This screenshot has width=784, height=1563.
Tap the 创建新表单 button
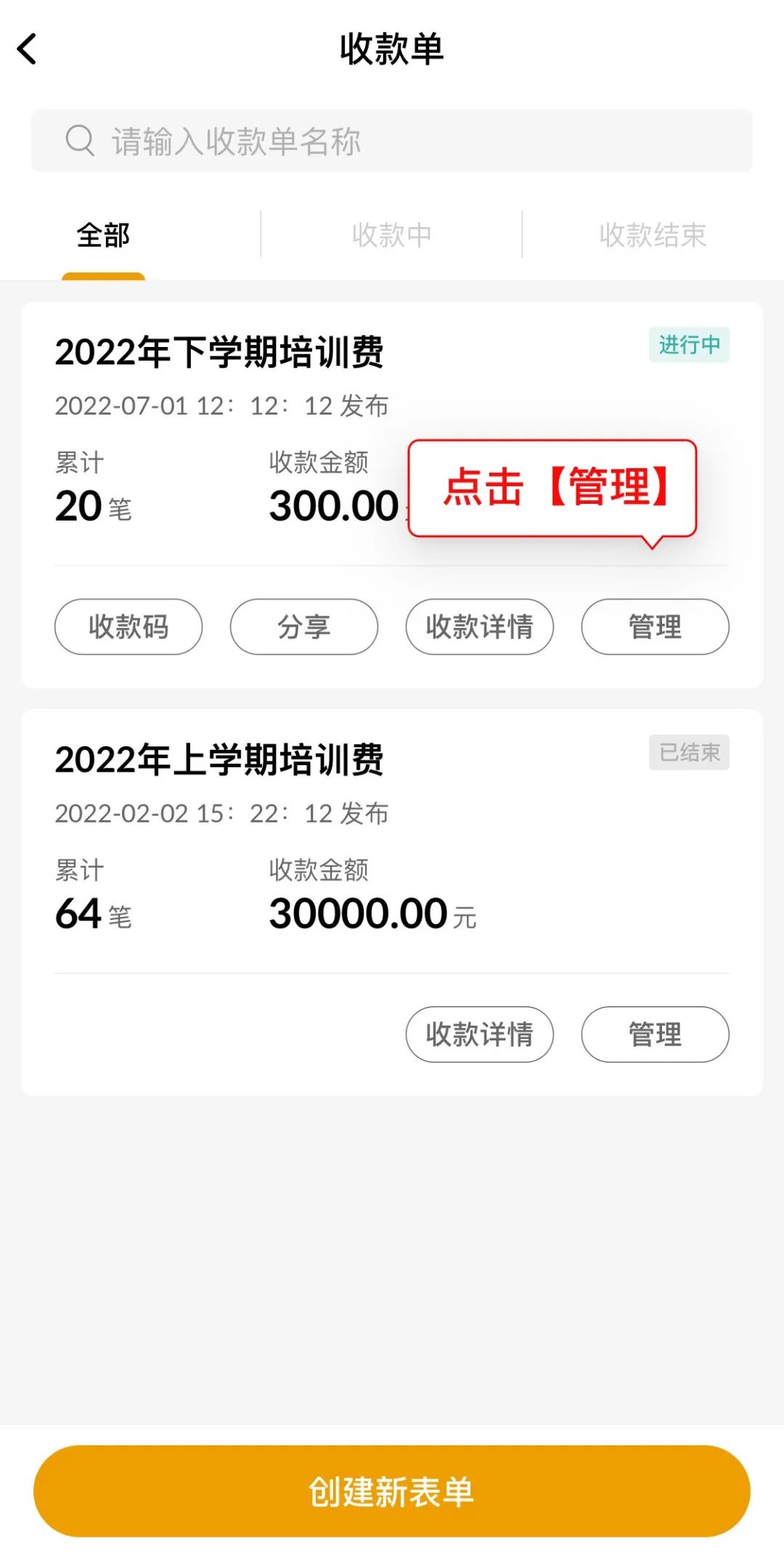click(392, 1491)
